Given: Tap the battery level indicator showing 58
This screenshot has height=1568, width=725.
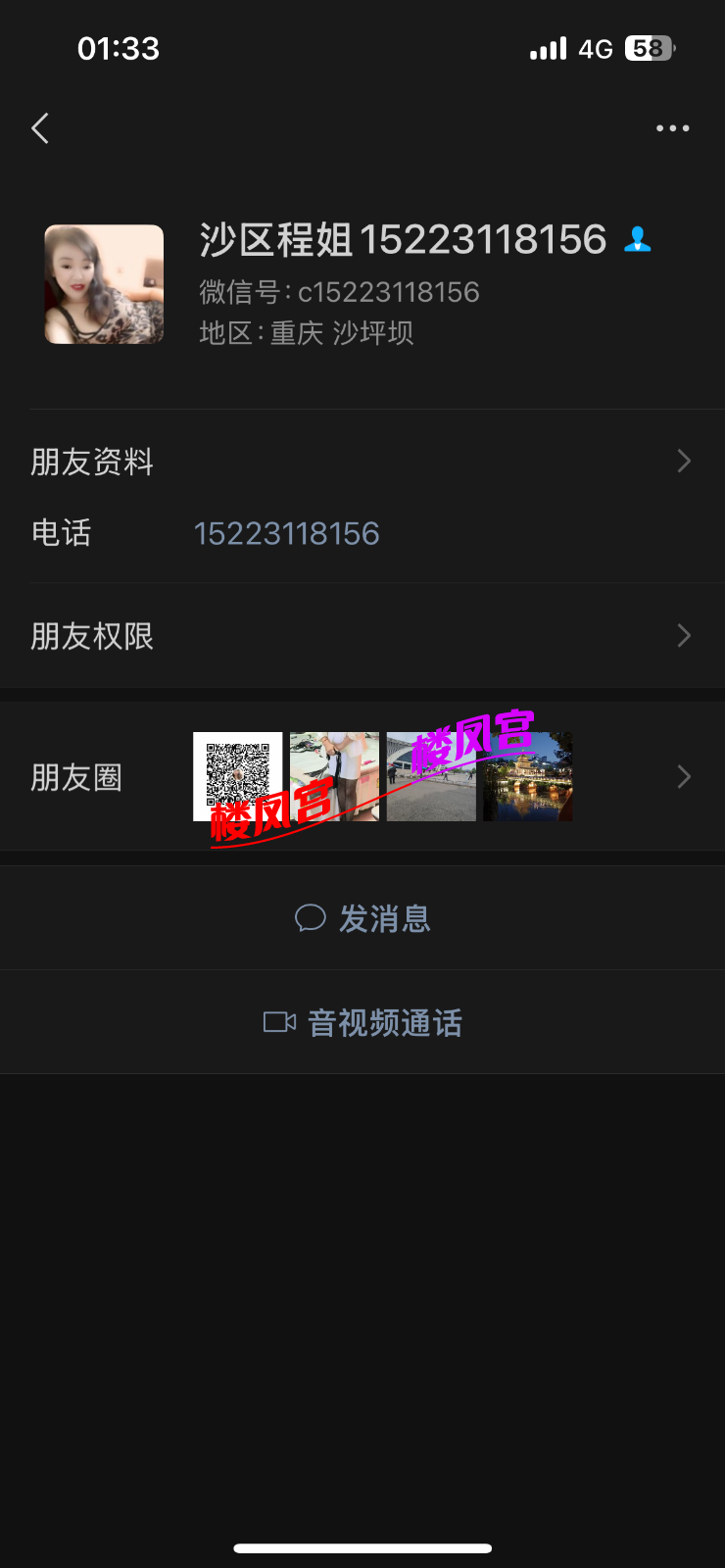Looking at the screenshot, I should point(647,47).
